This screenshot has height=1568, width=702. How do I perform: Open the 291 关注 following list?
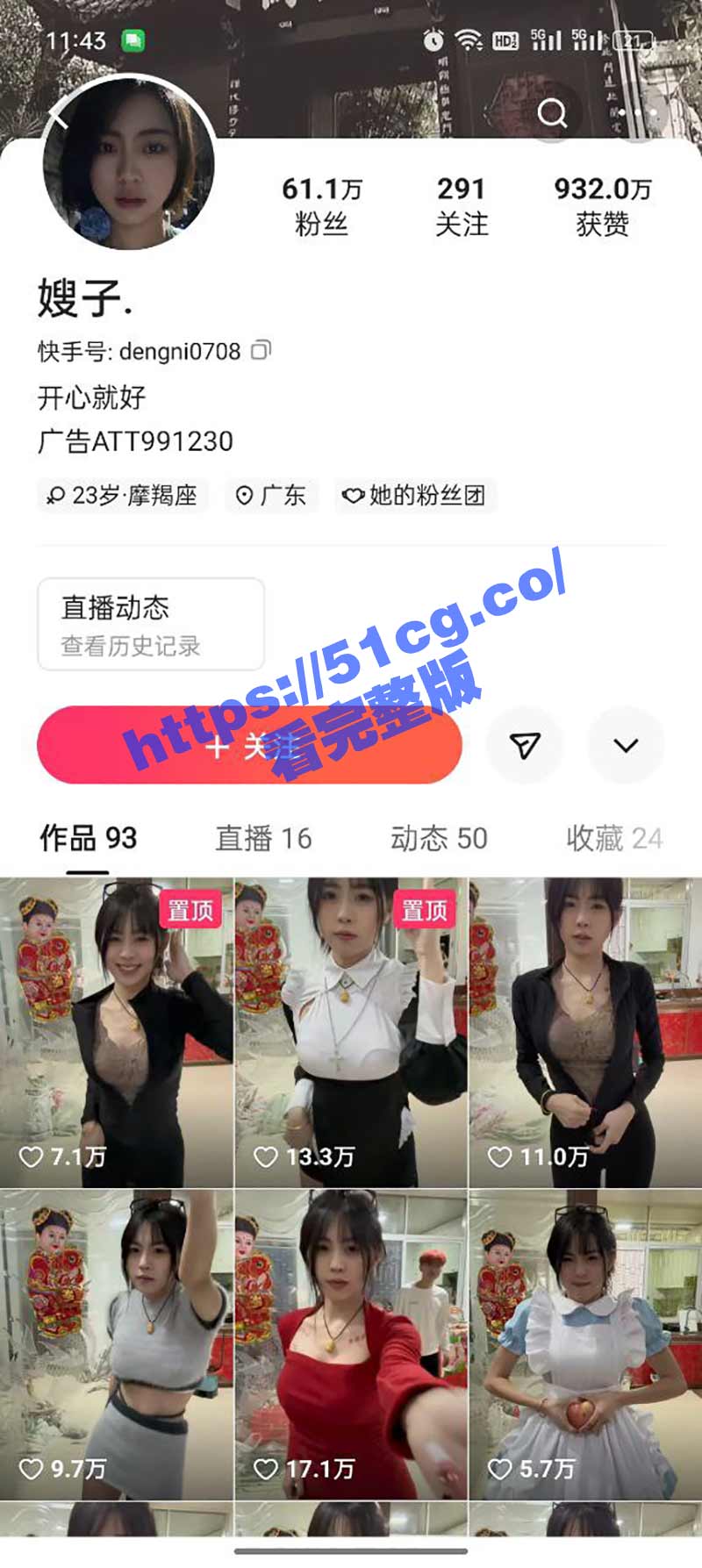(462, 206)
